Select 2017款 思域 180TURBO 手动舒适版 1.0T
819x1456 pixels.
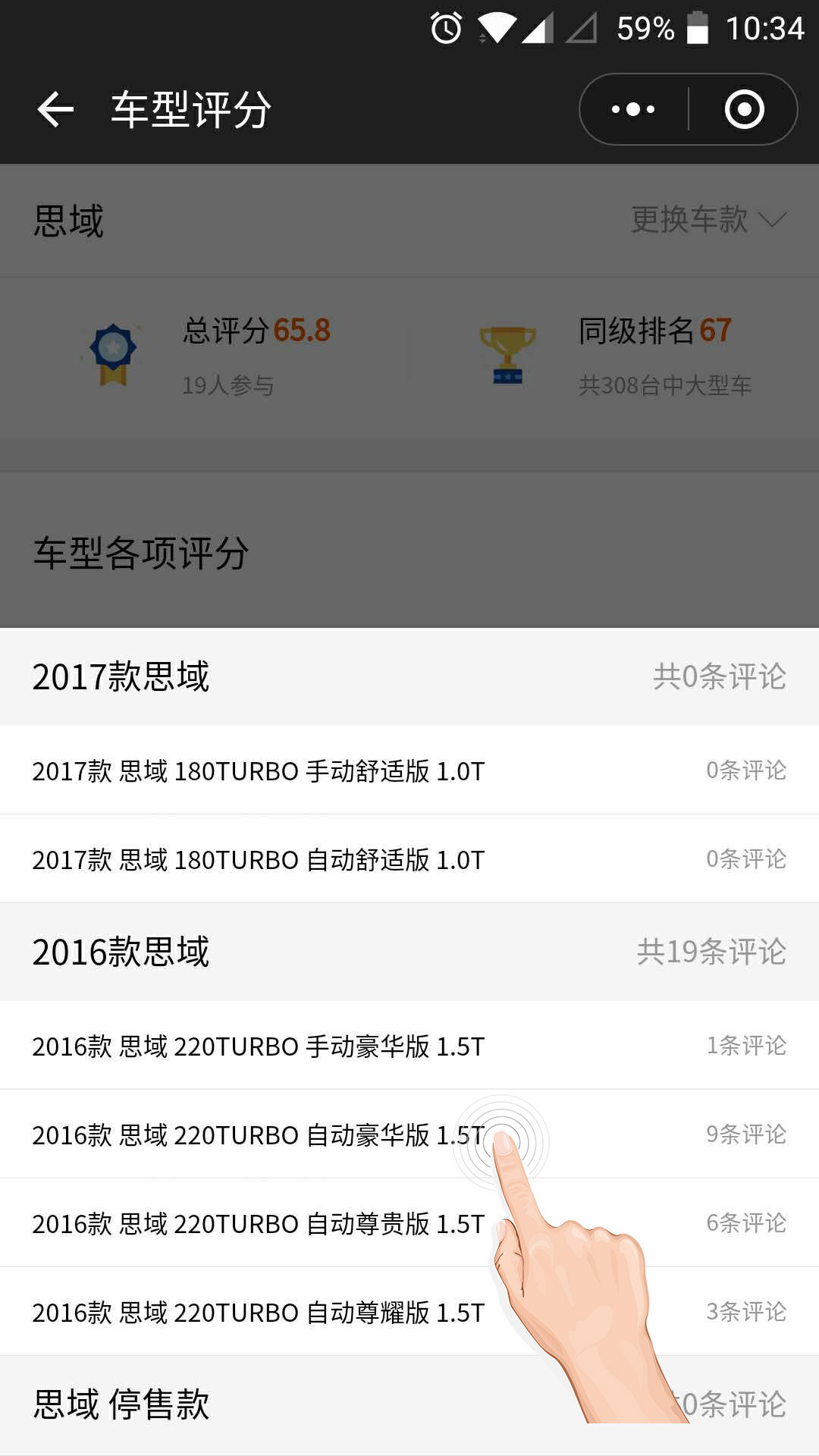pyautogui.click(x=258, y=770)
